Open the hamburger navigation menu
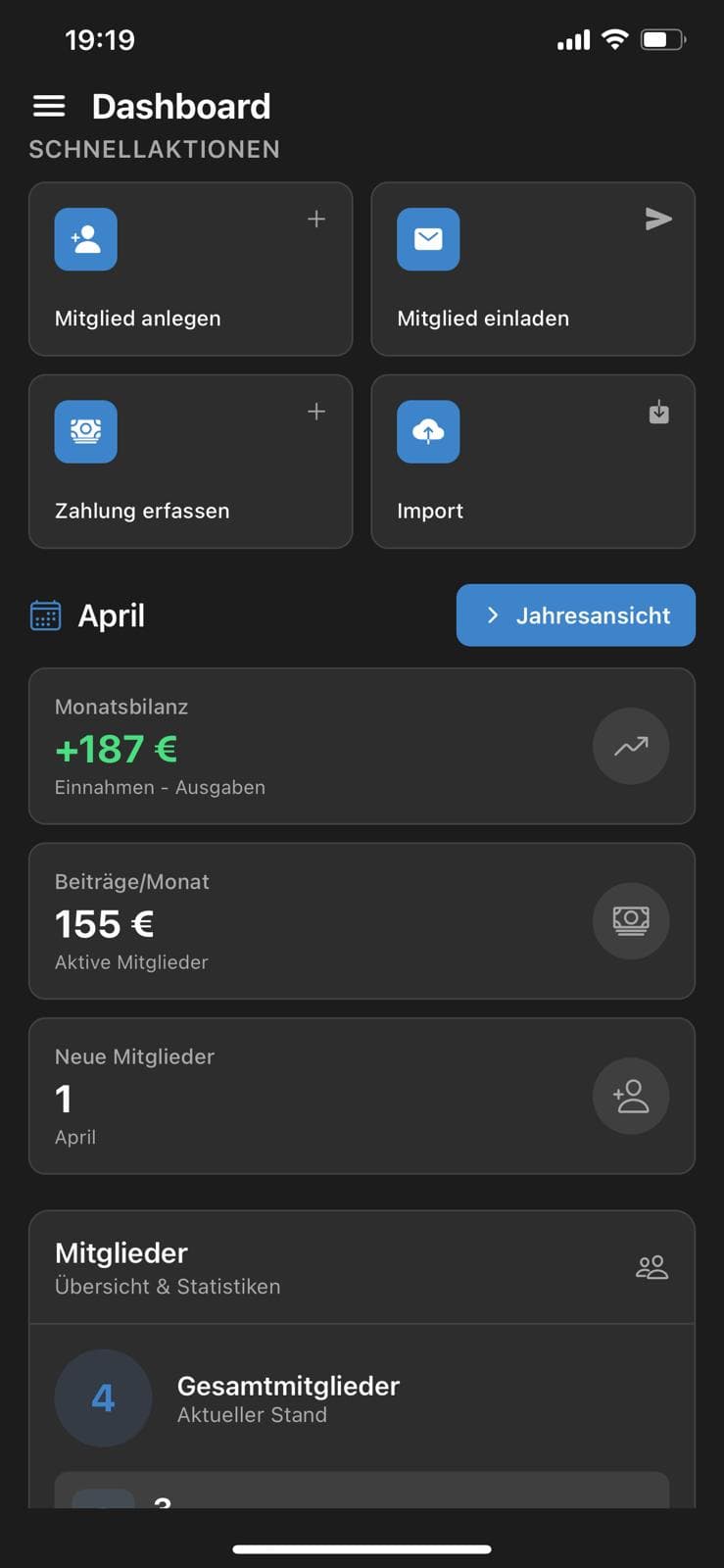Screen dimensions: 724x1568 pyautogui.click(x=48, y=106)
